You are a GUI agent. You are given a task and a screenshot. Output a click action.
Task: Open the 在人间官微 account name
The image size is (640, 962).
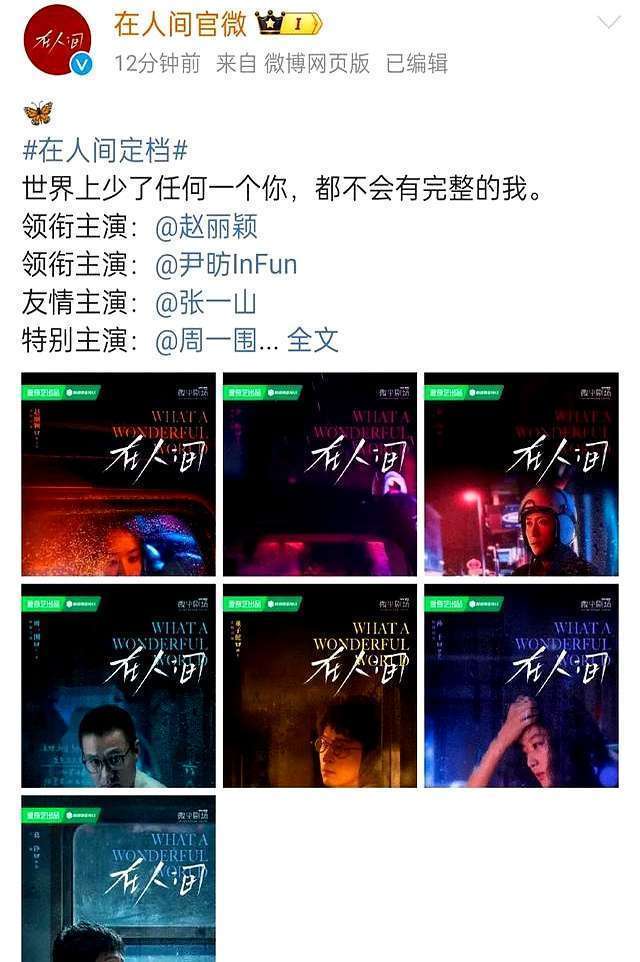[x=179, y=24]
